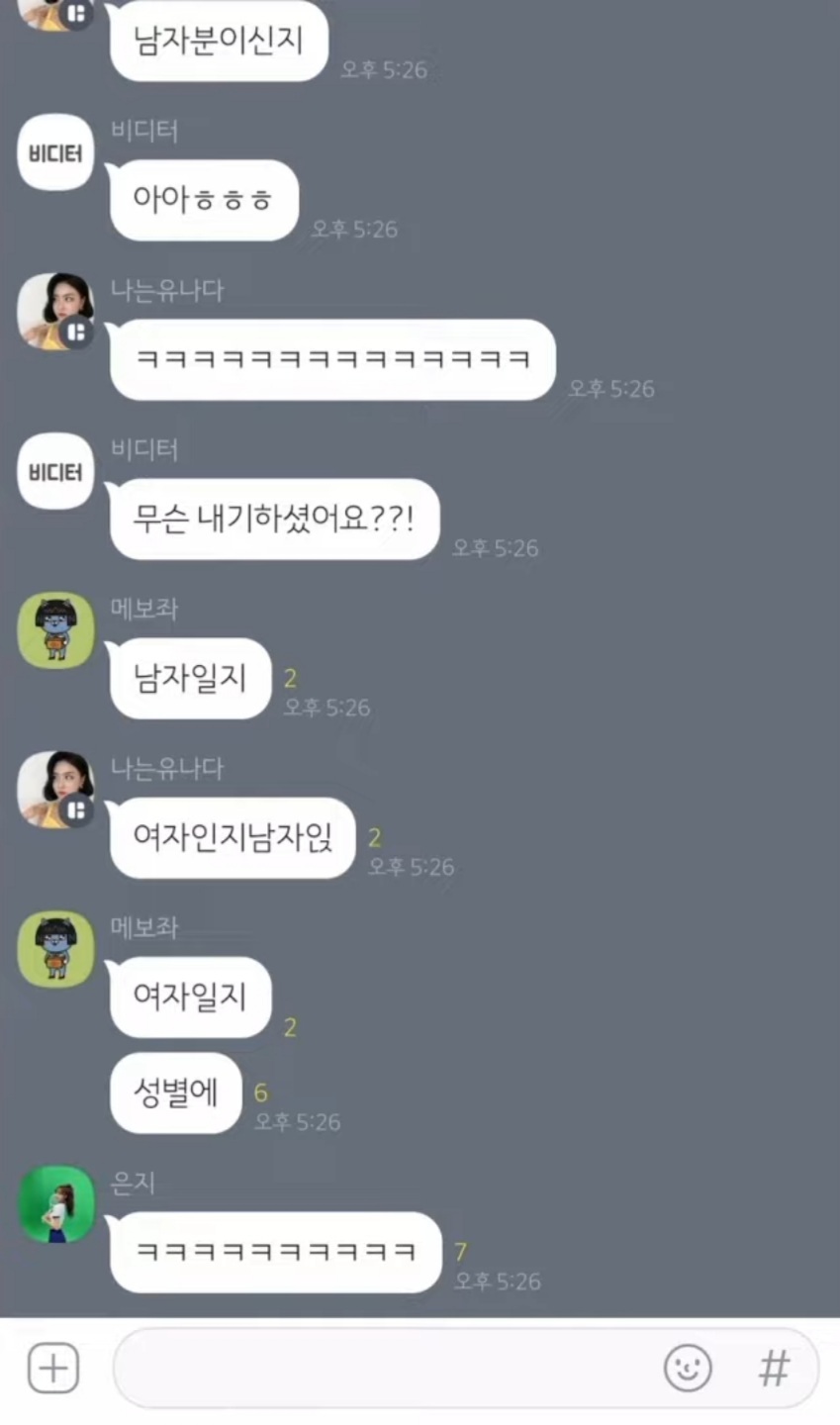Open 메보좌's Kakao character avatar
The image size is (840, 1425).
click(x=54, y=630)
